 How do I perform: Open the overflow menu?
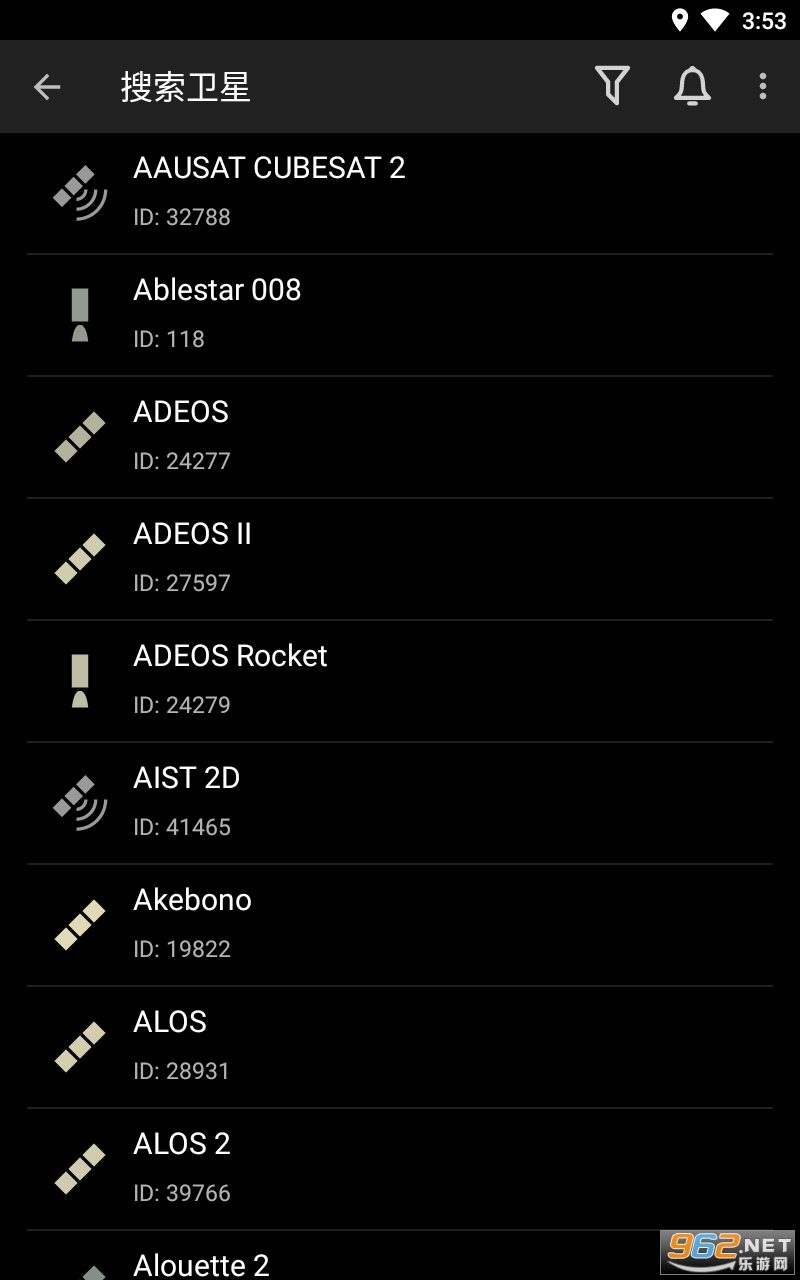coord(762,87)
